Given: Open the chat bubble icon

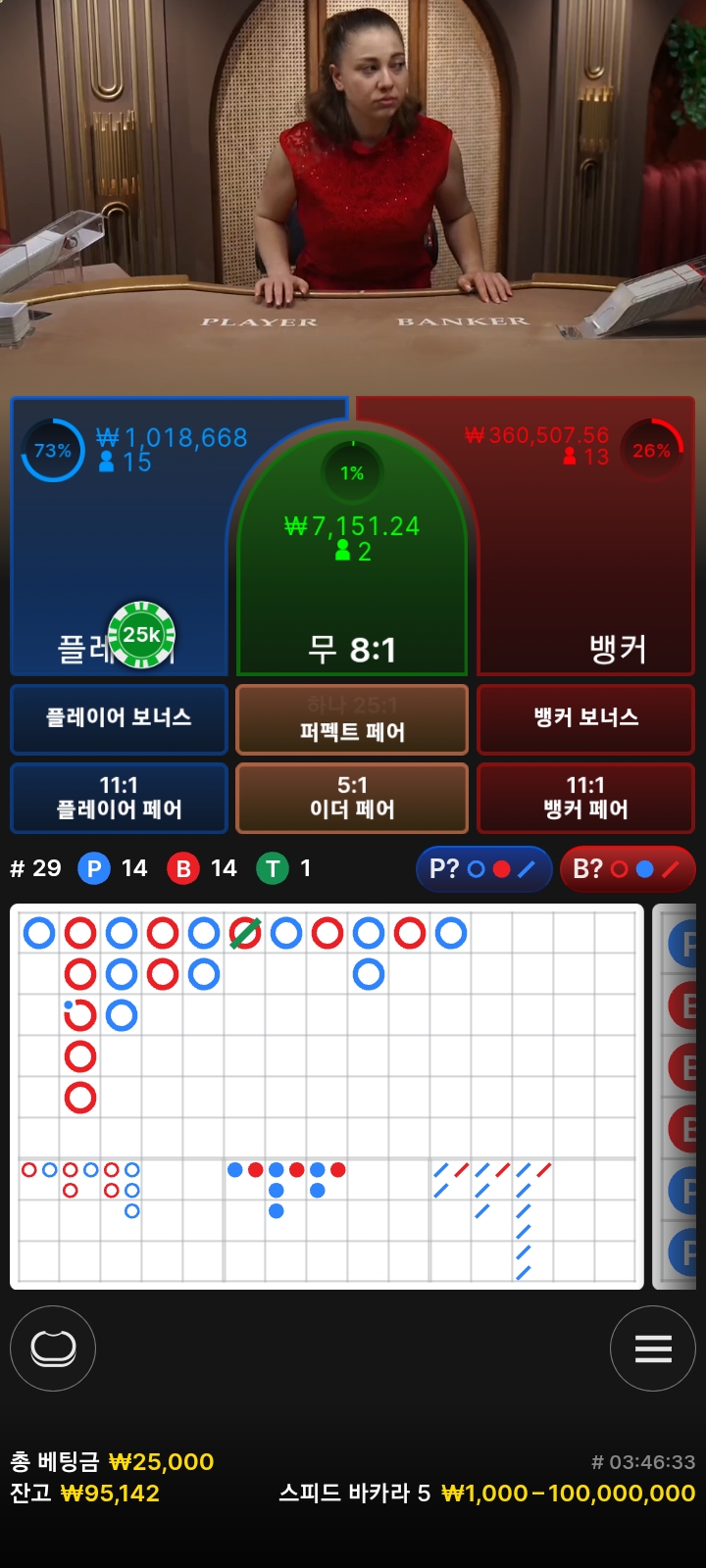Looking at the screenshot, I should click(x=53, y=1348).
